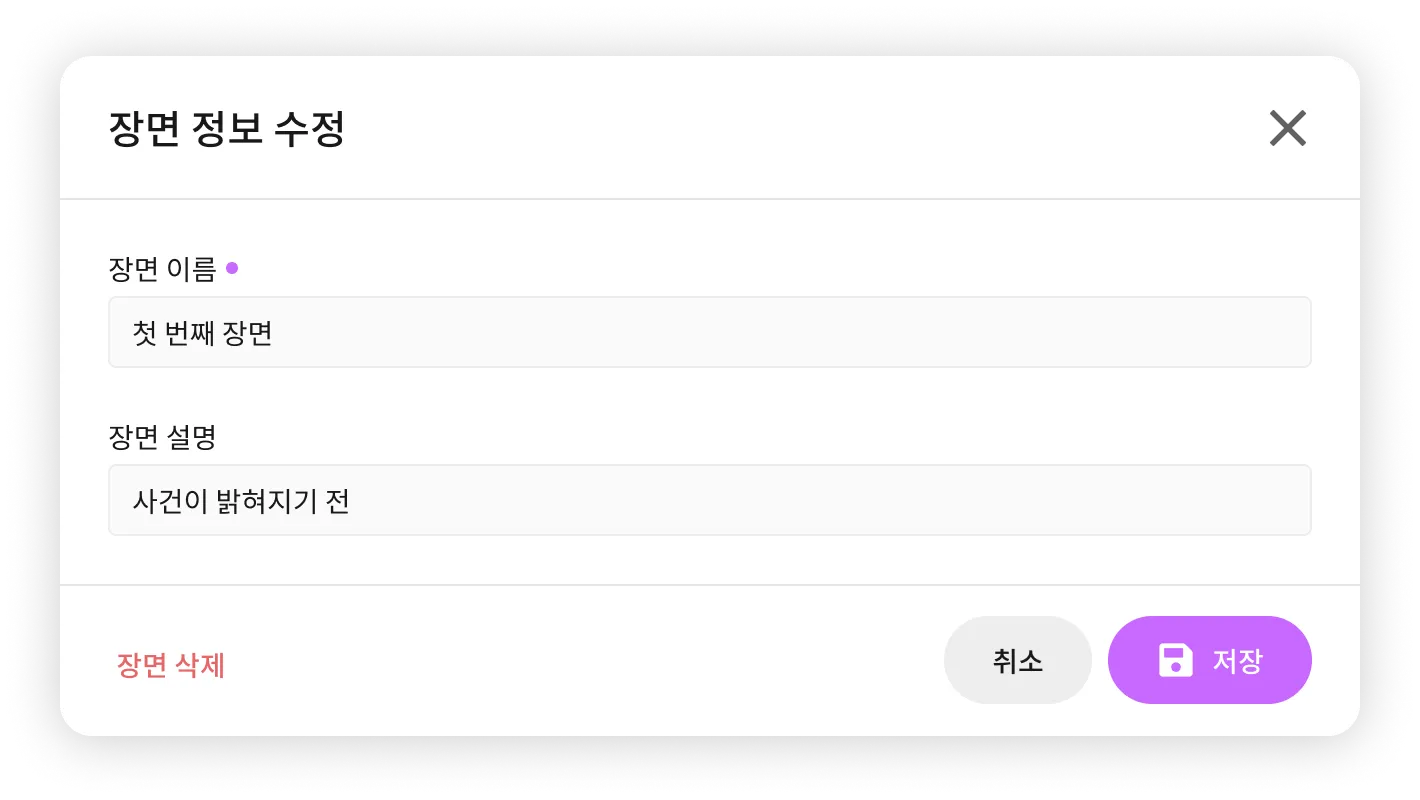Close the 장면 정보 수정 dialog
The width and height of the screenshot is (1420, 800).
click(x=1288, y=128)
